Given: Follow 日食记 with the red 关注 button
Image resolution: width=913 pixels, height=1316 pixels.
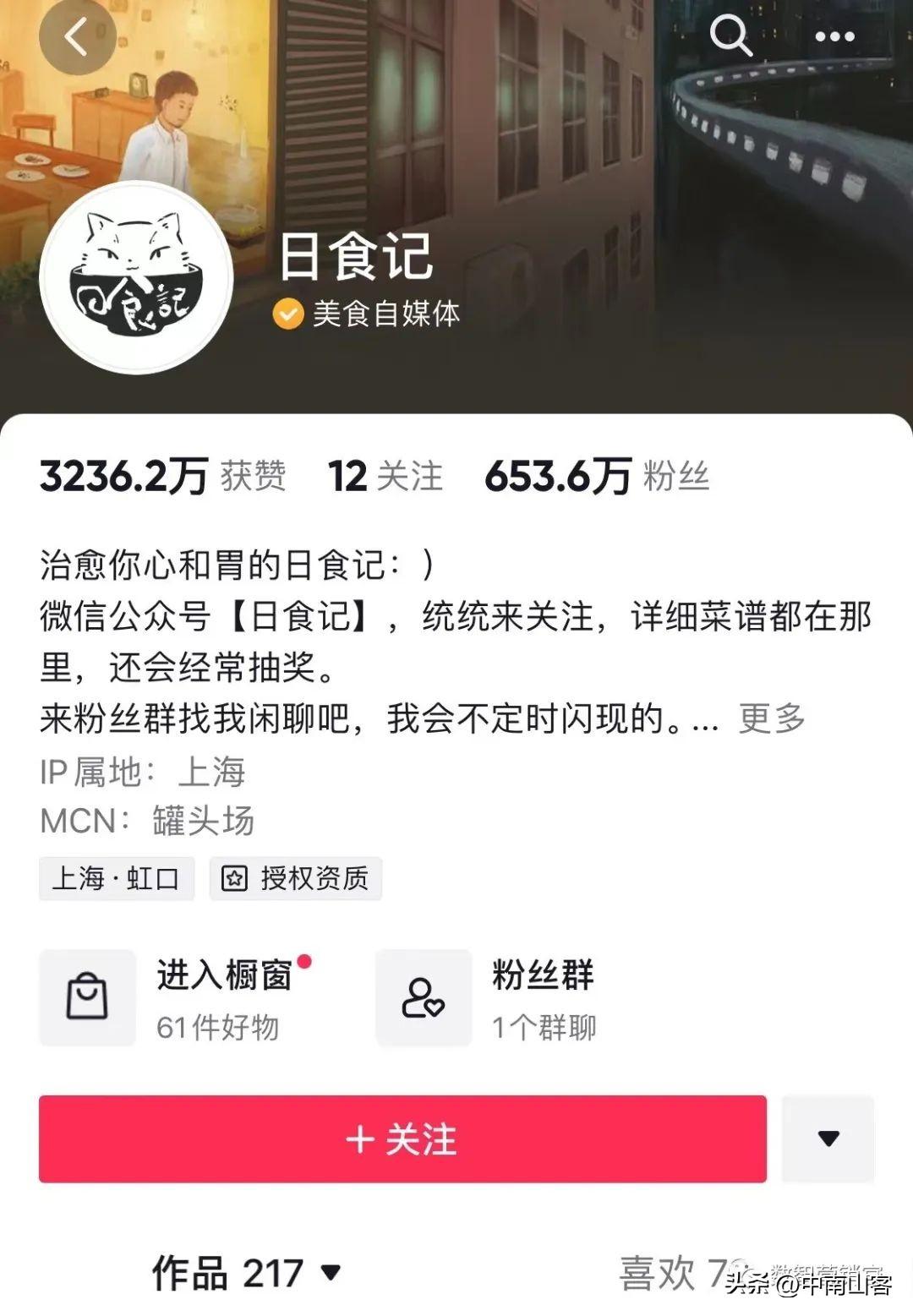Looking at the screenshot, I should point(402,1139).
